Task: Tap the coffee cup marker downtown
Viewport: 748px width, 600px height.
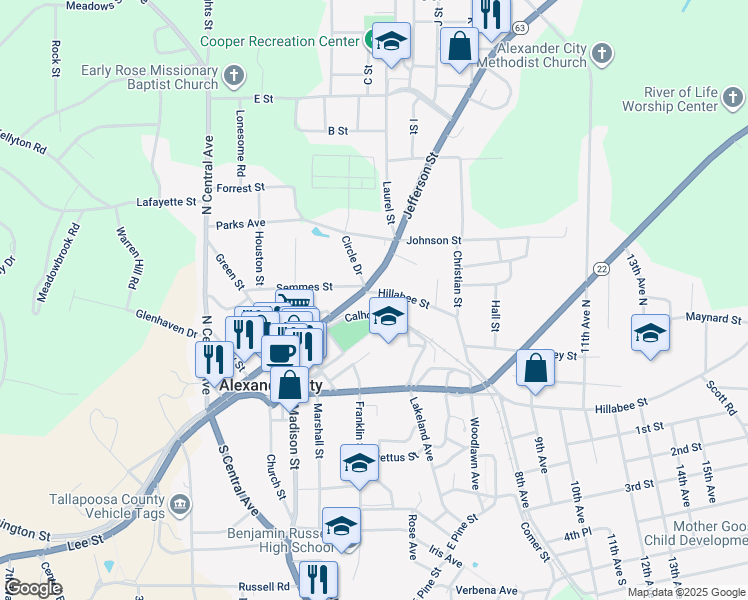Action: coord(281,353)
